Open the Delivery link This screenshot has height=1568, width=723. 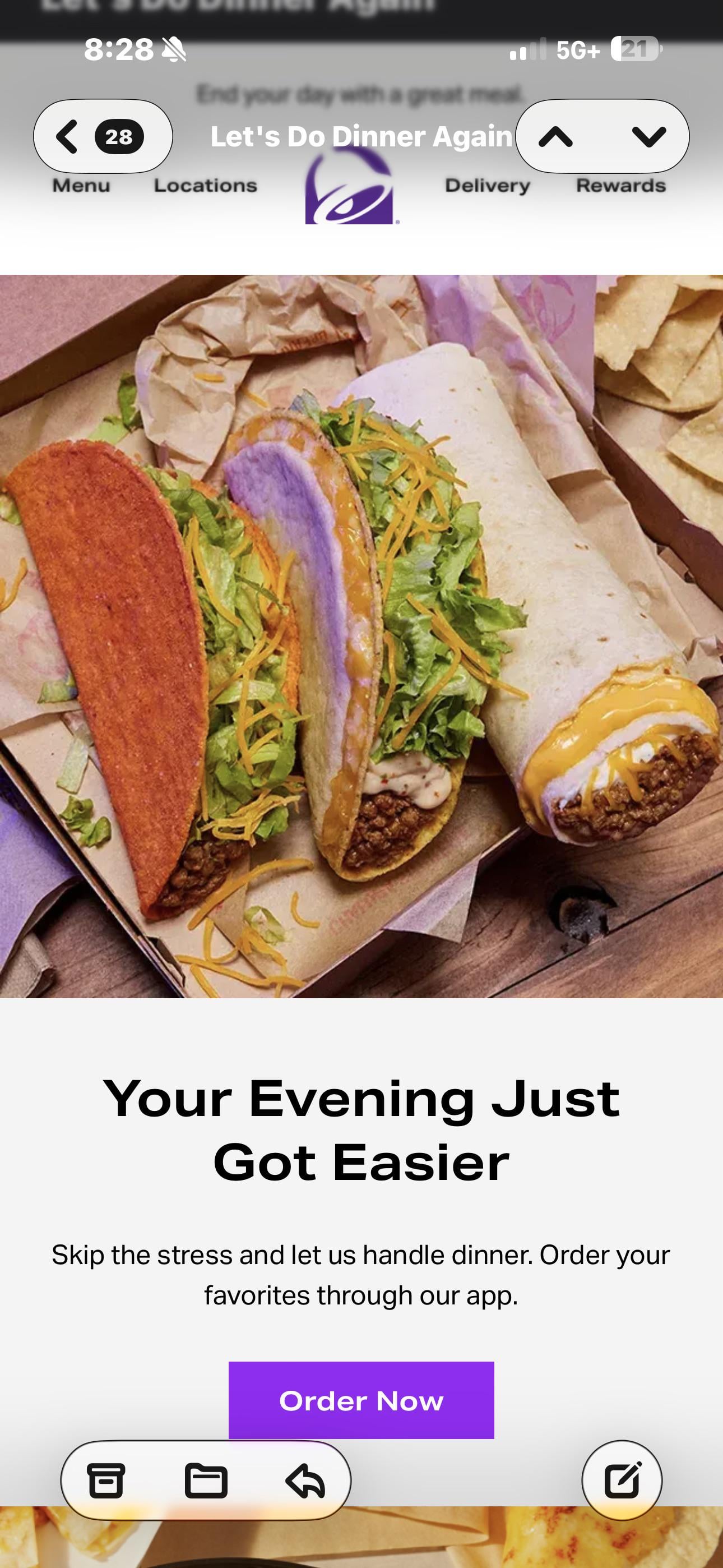487,185
